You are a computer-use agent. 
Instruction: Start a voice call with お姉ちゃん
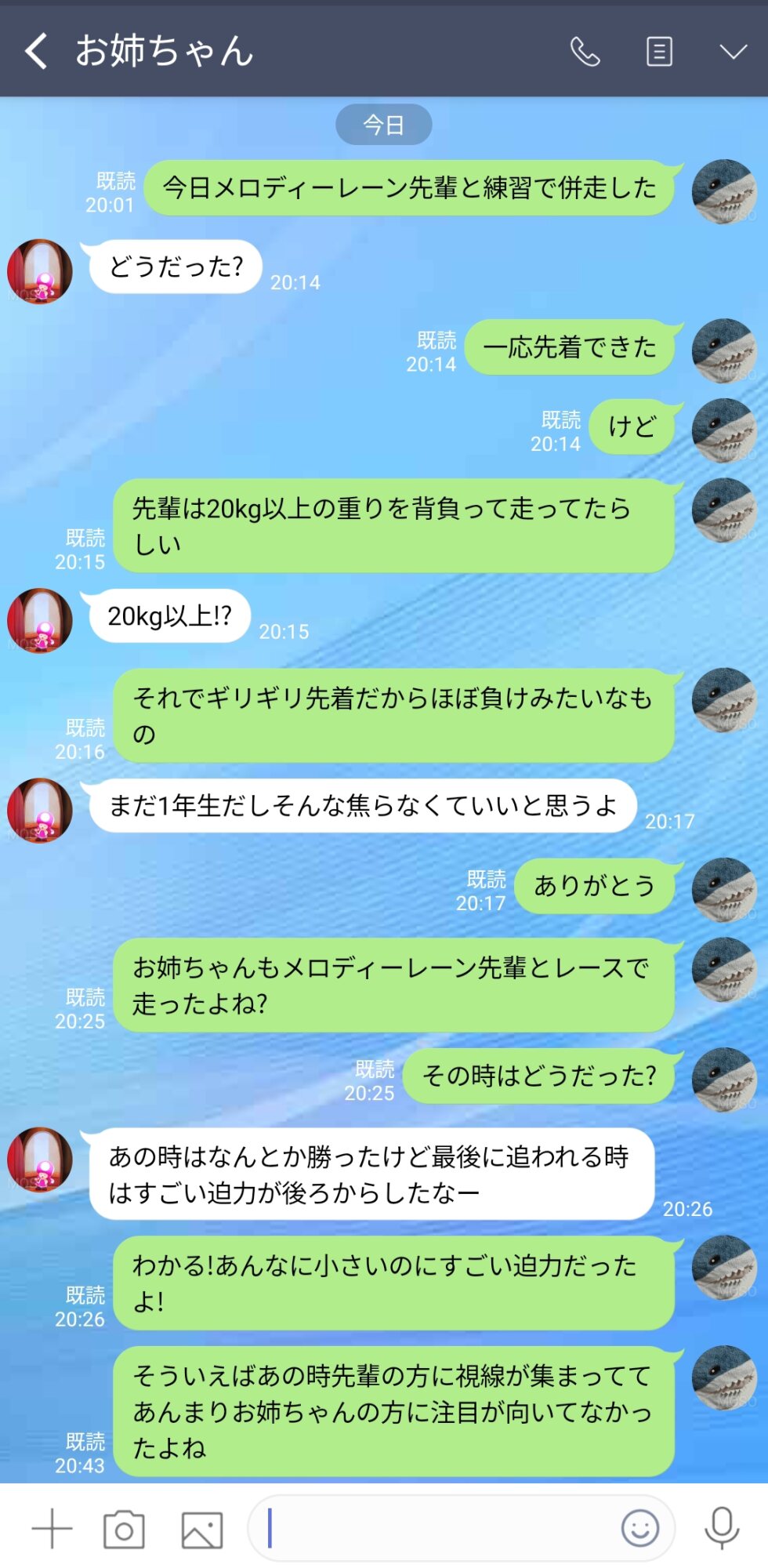[x=585, y=52]
